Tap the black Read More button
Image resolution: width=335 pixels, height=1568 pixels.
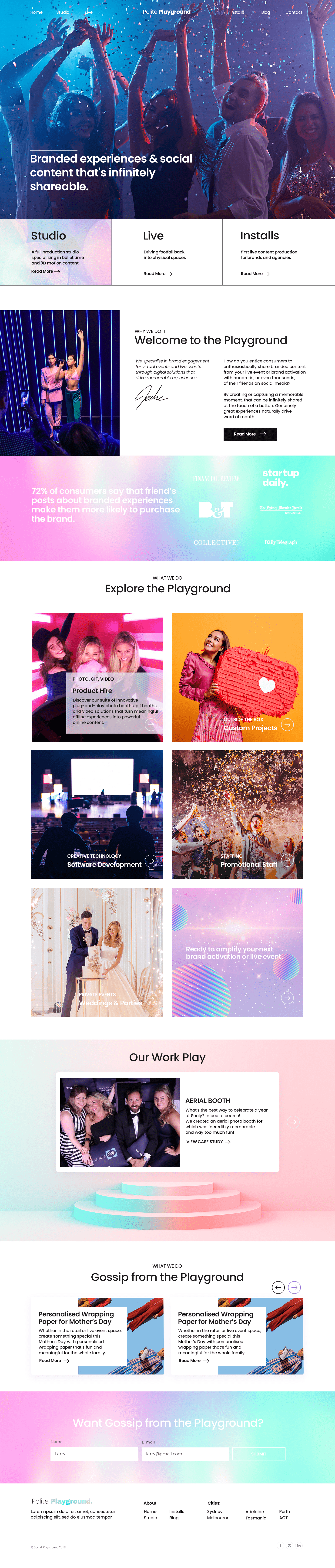250,434
